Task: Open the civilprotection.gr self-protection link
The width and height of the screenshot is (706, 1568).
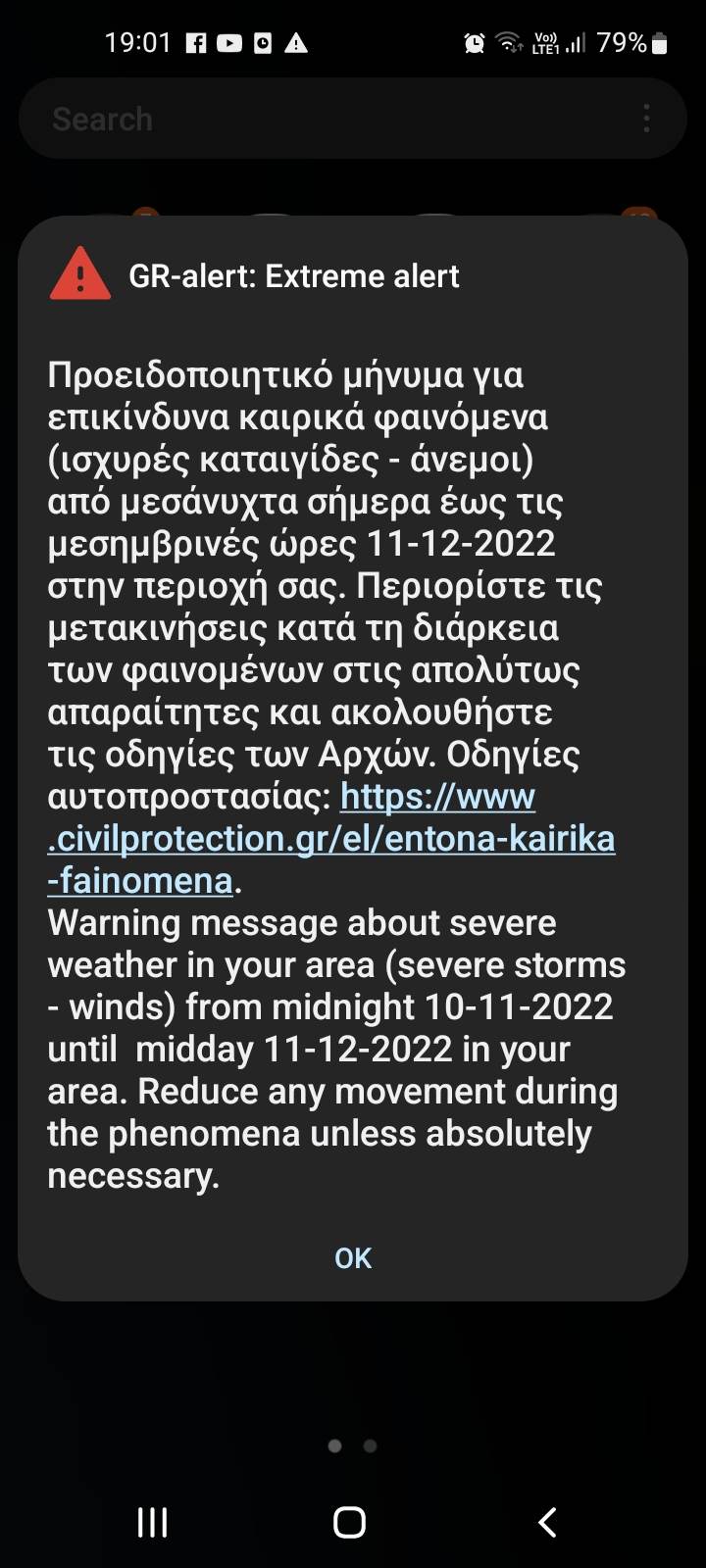Action: [331, 839]
